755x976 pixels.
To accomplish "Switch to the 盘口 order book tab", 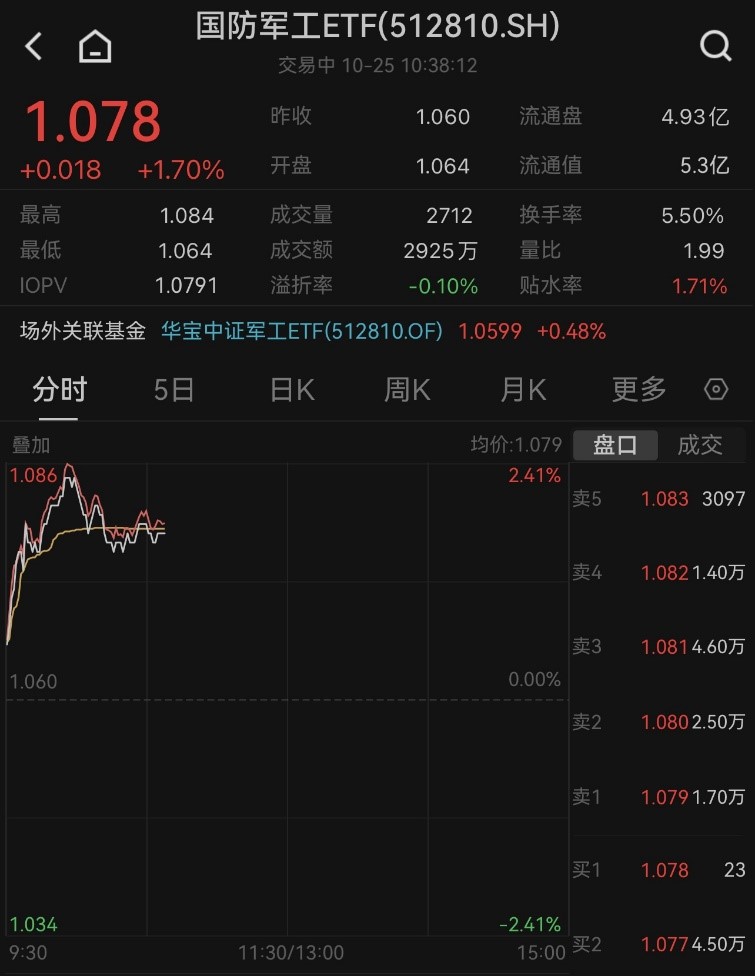I will [x=615, y=445].
